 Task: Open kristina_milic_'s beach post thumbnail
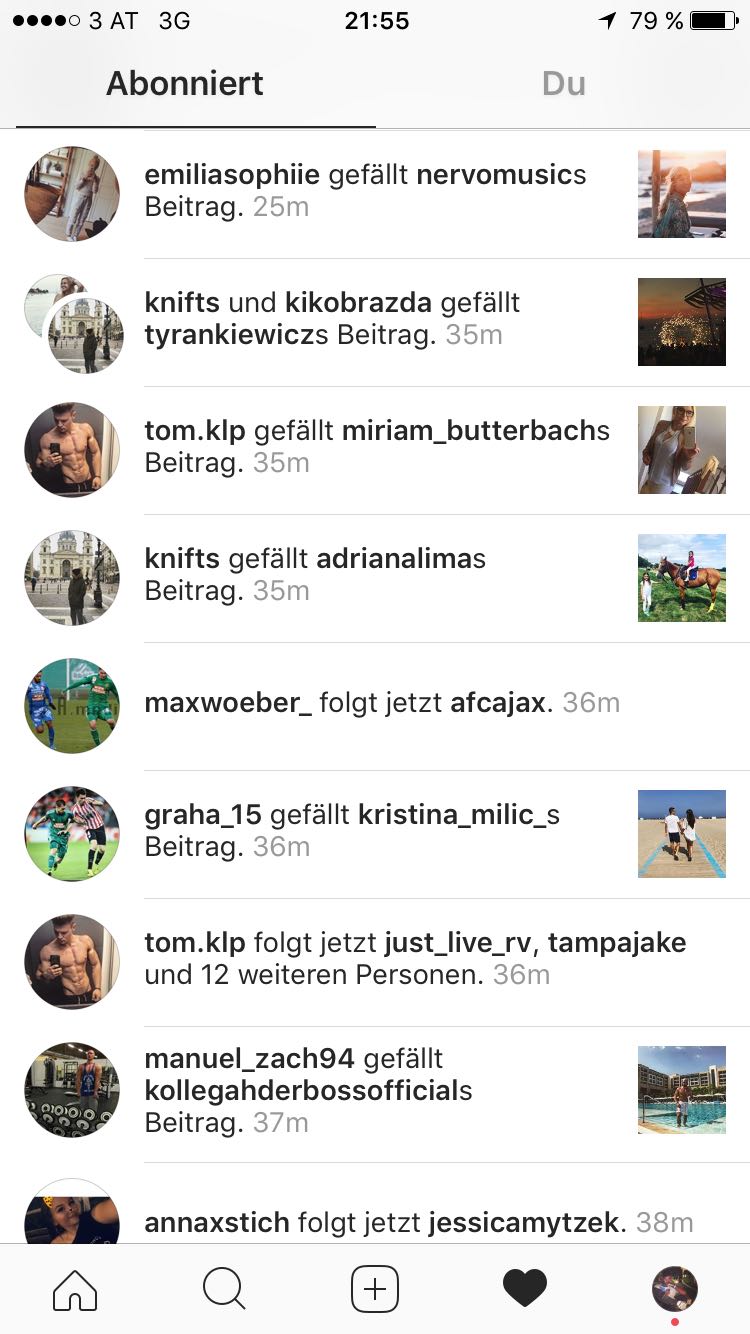coord(682,834)
